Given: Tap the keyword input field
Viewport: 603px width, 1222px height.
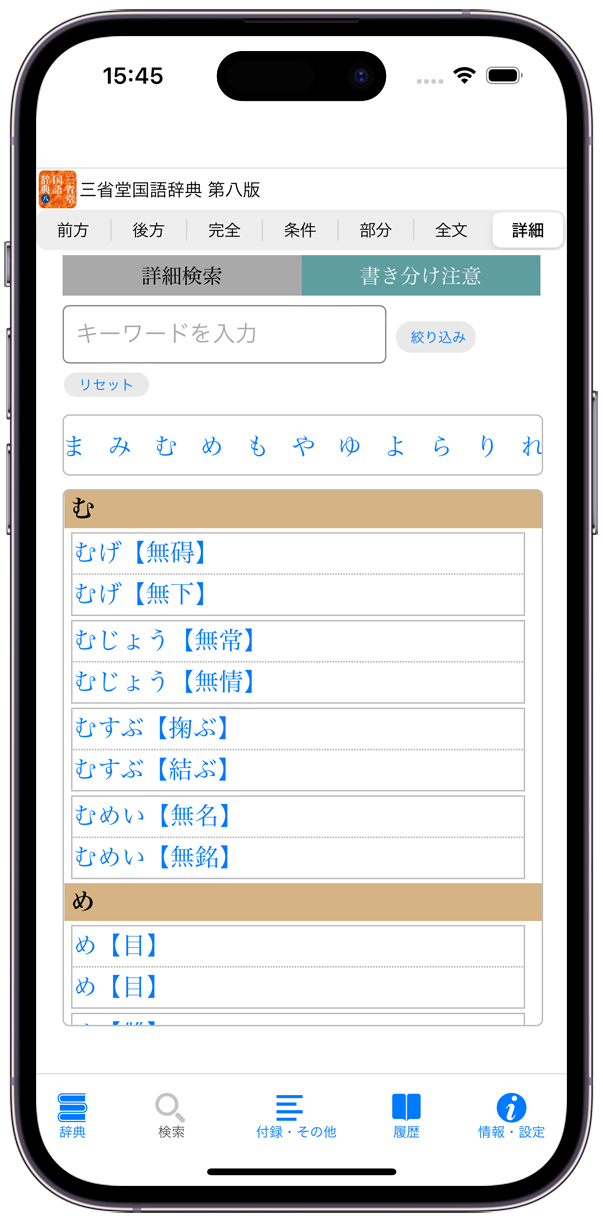Looking at the screenshot, I should 224,334.
